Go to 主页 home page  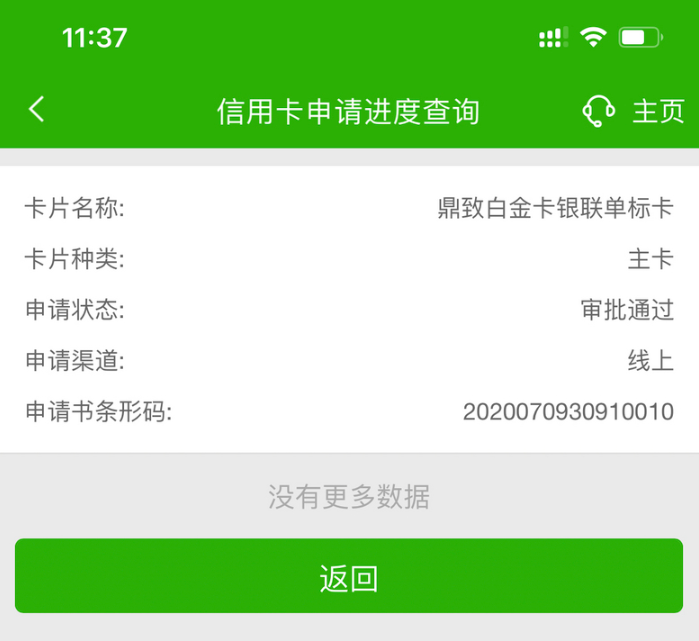[x=658, y=111]
